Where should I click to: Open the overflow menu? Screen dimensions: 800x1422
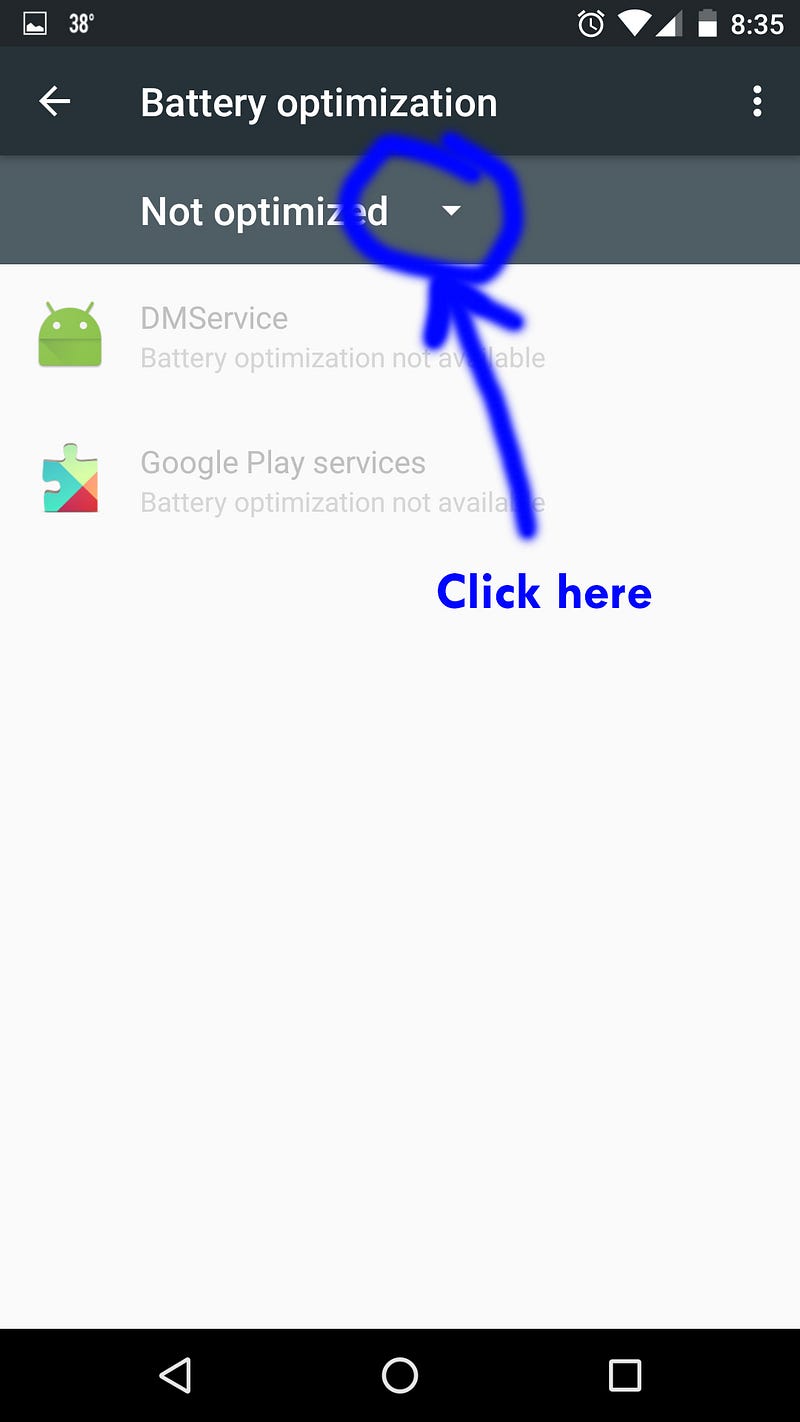click(x=757, y=101)
